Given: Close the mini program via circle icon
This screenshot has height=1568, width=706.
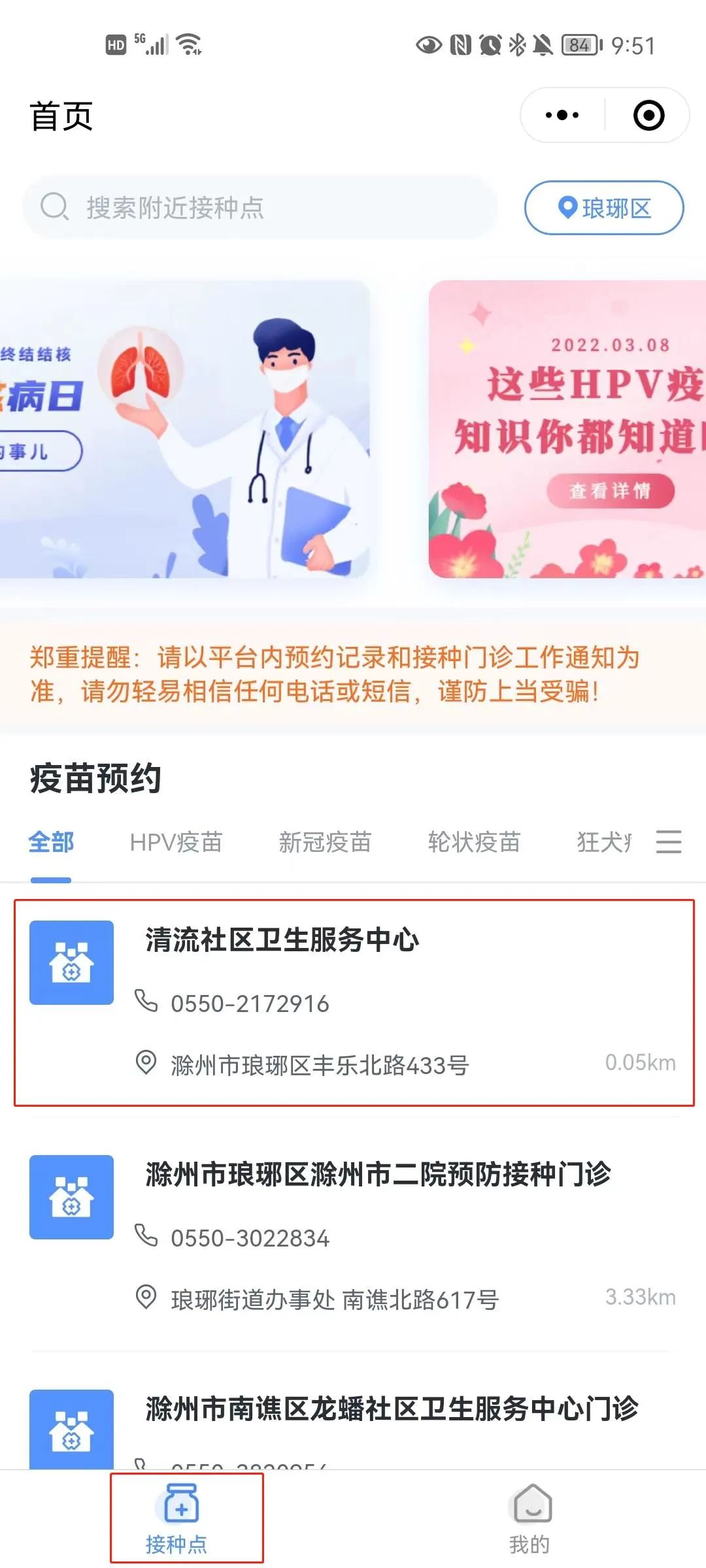Looking at the screenshot, I should 648,116.
